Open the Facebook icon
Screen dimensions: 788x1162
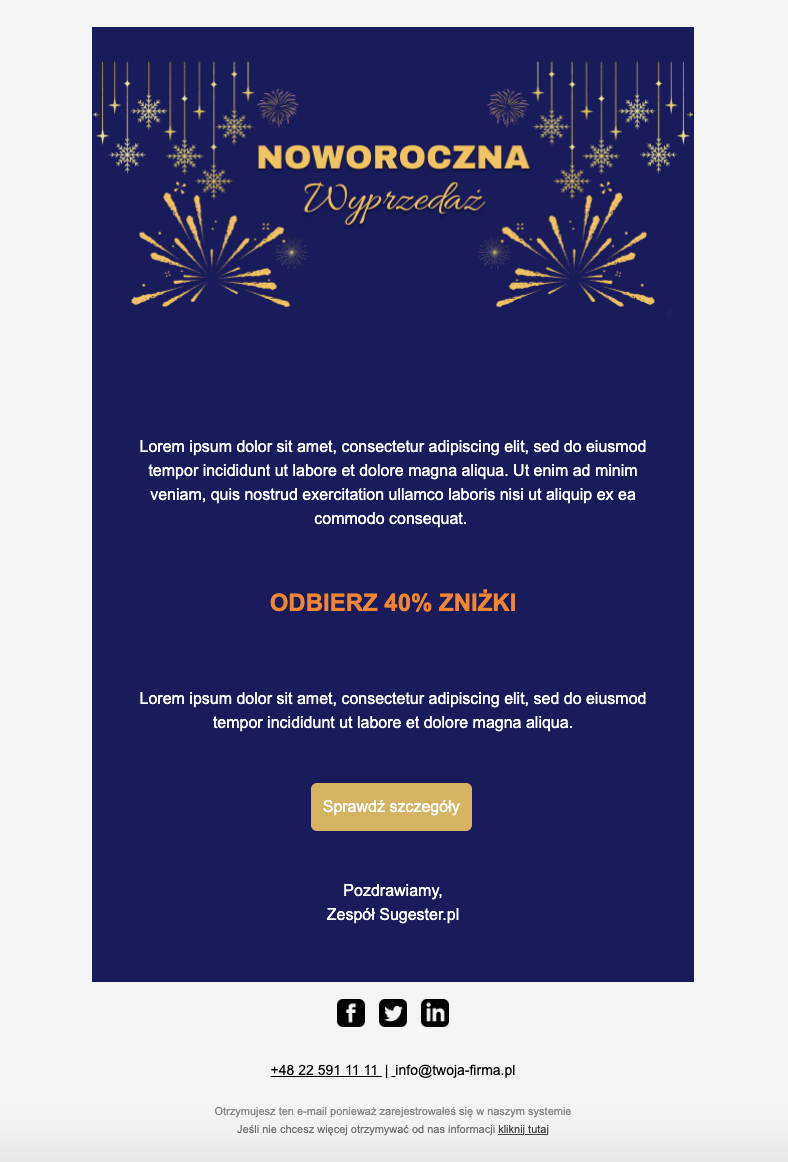pyautogui.click(x=351, y=1013)
